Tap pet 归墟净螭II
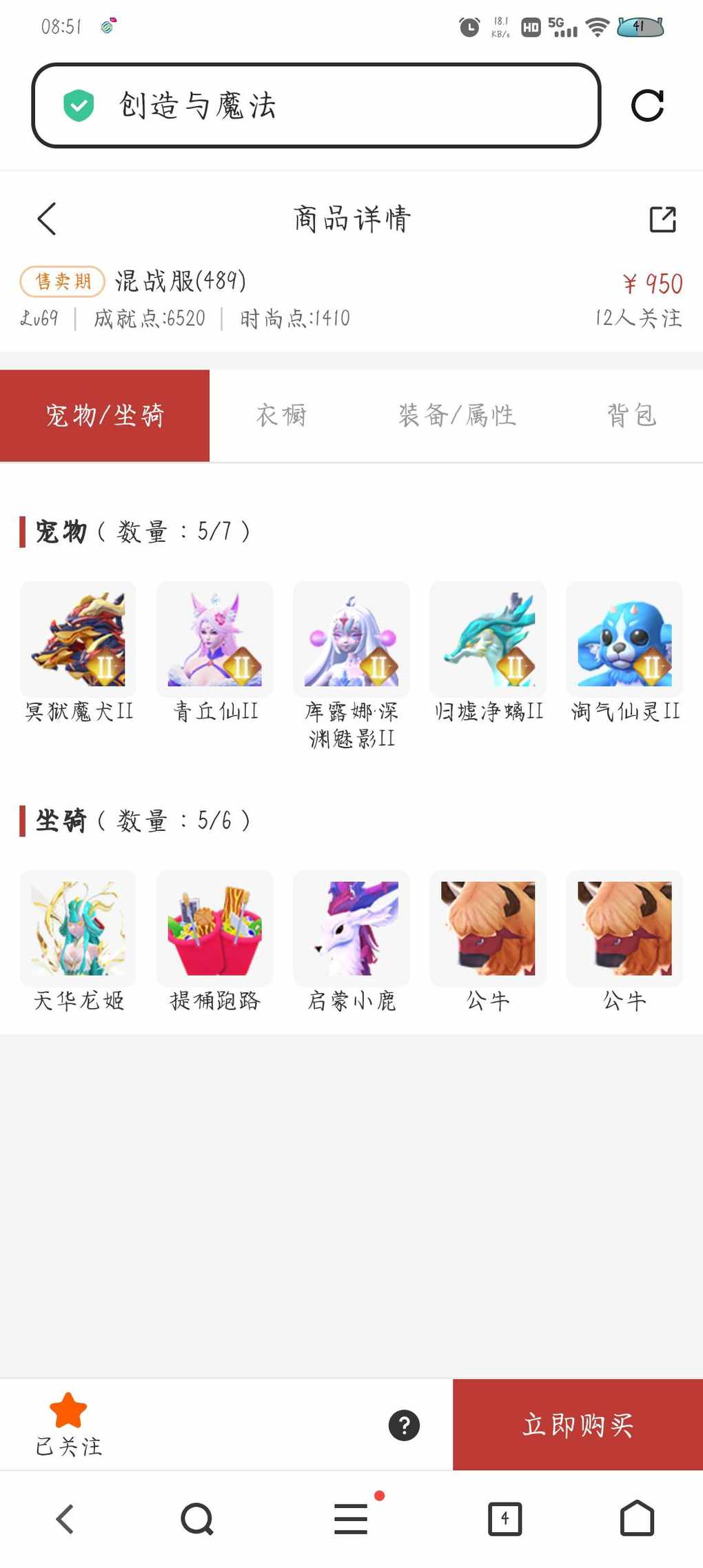Screen dimensions: 703x1568 [x=488, y=640]
